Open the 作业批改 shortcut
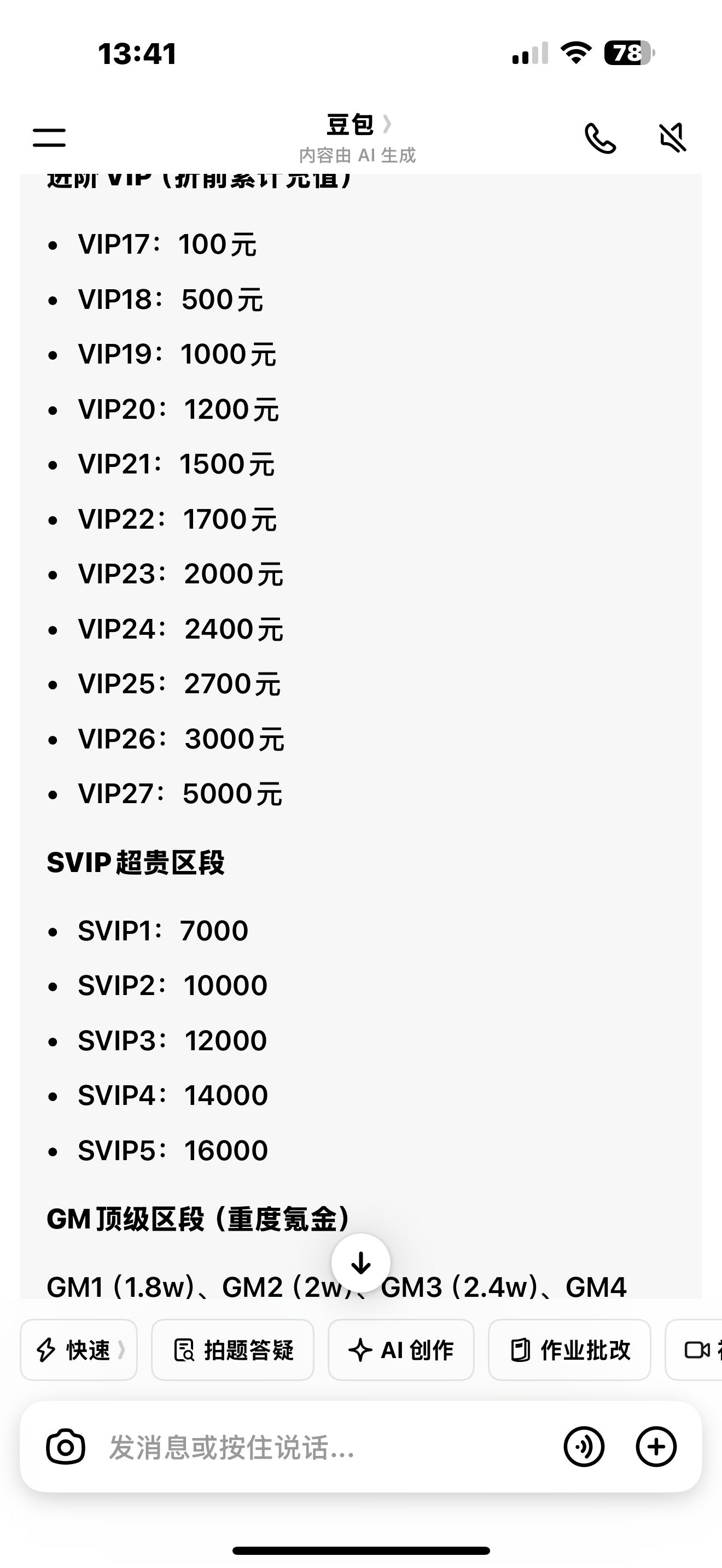Screen dimensions: 722x1568 [x=570, y=1349]
